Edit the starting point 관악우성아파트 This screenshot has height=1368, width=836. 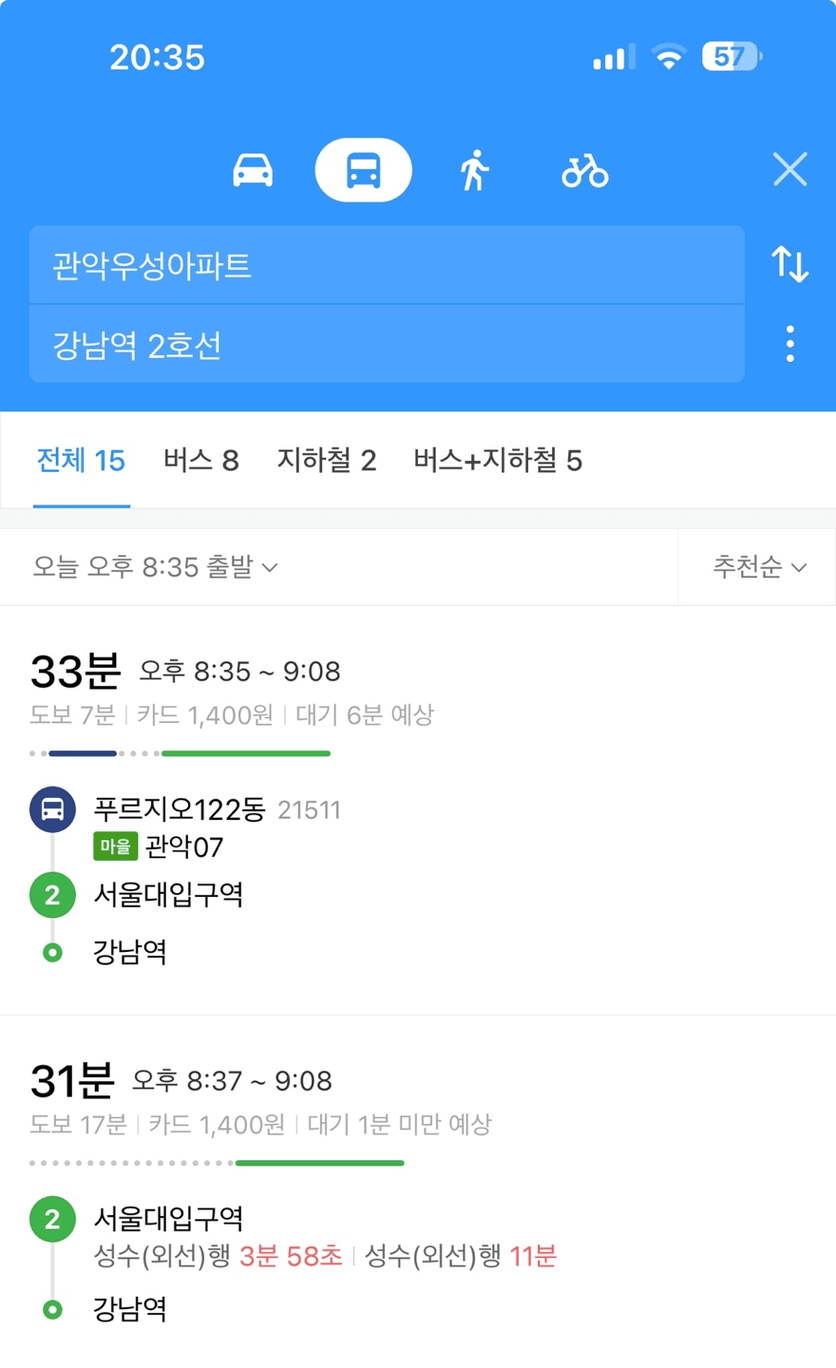[387, 265]
